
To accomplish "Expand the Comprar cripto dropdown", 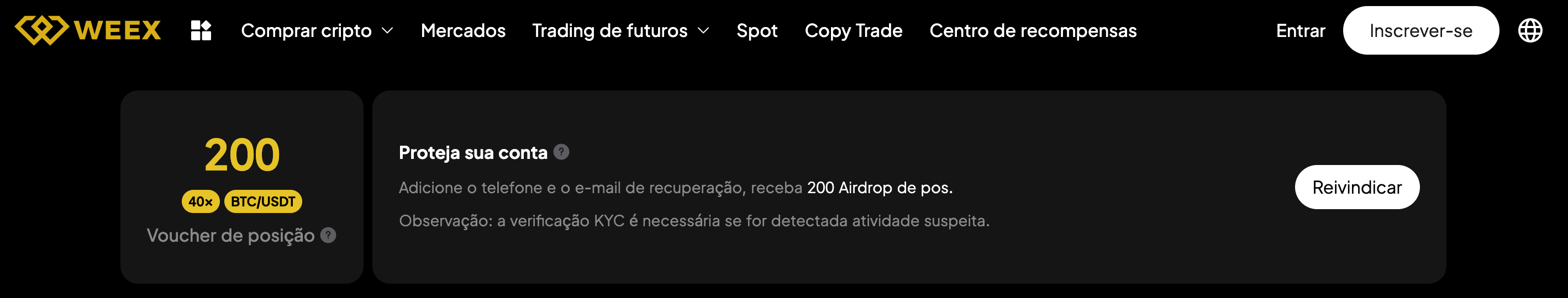I will click(x=317, y=30).
